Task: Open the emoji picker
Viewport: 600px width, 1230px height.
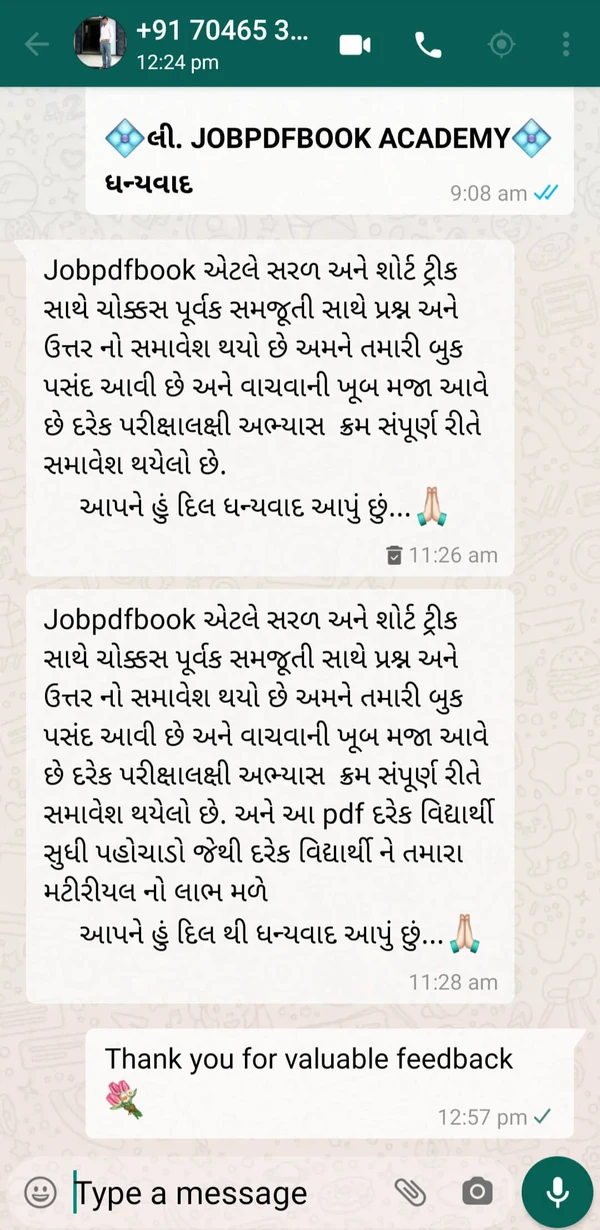Action: [40, 1191]
